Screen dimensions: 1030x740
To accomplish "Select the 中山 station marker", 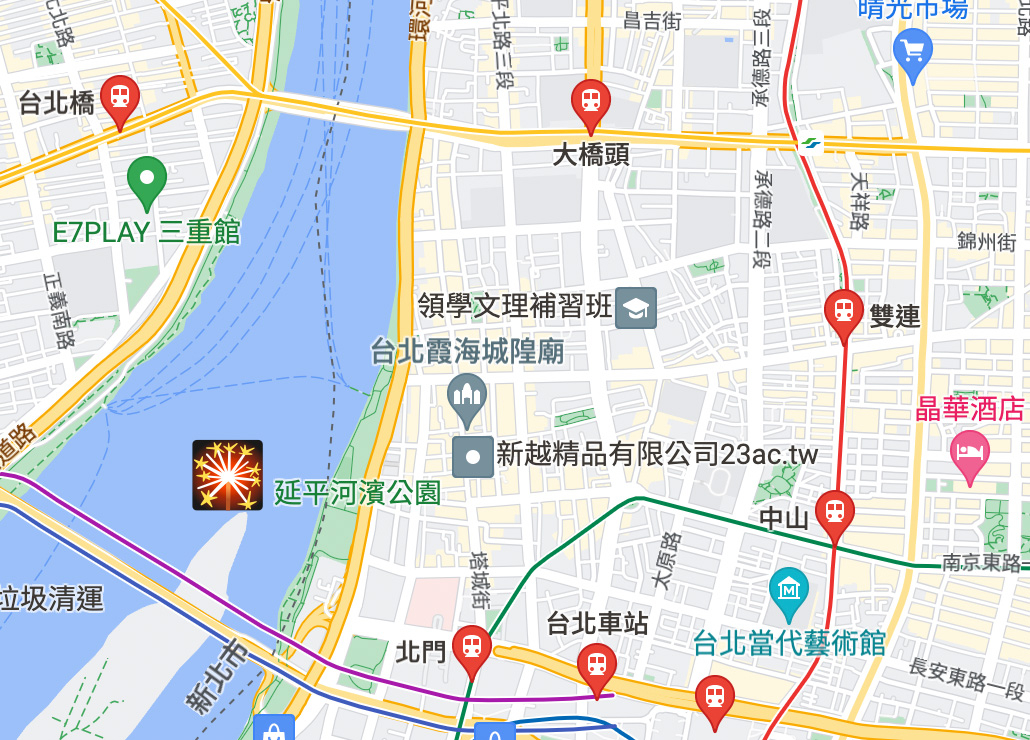I will [834, 513].
